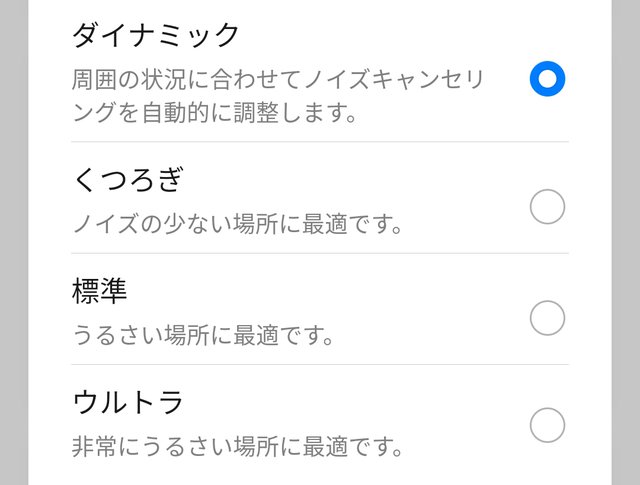Choose the くつろぎ option
The width and height of the screenshot is (640, 485).
point(547,207)
